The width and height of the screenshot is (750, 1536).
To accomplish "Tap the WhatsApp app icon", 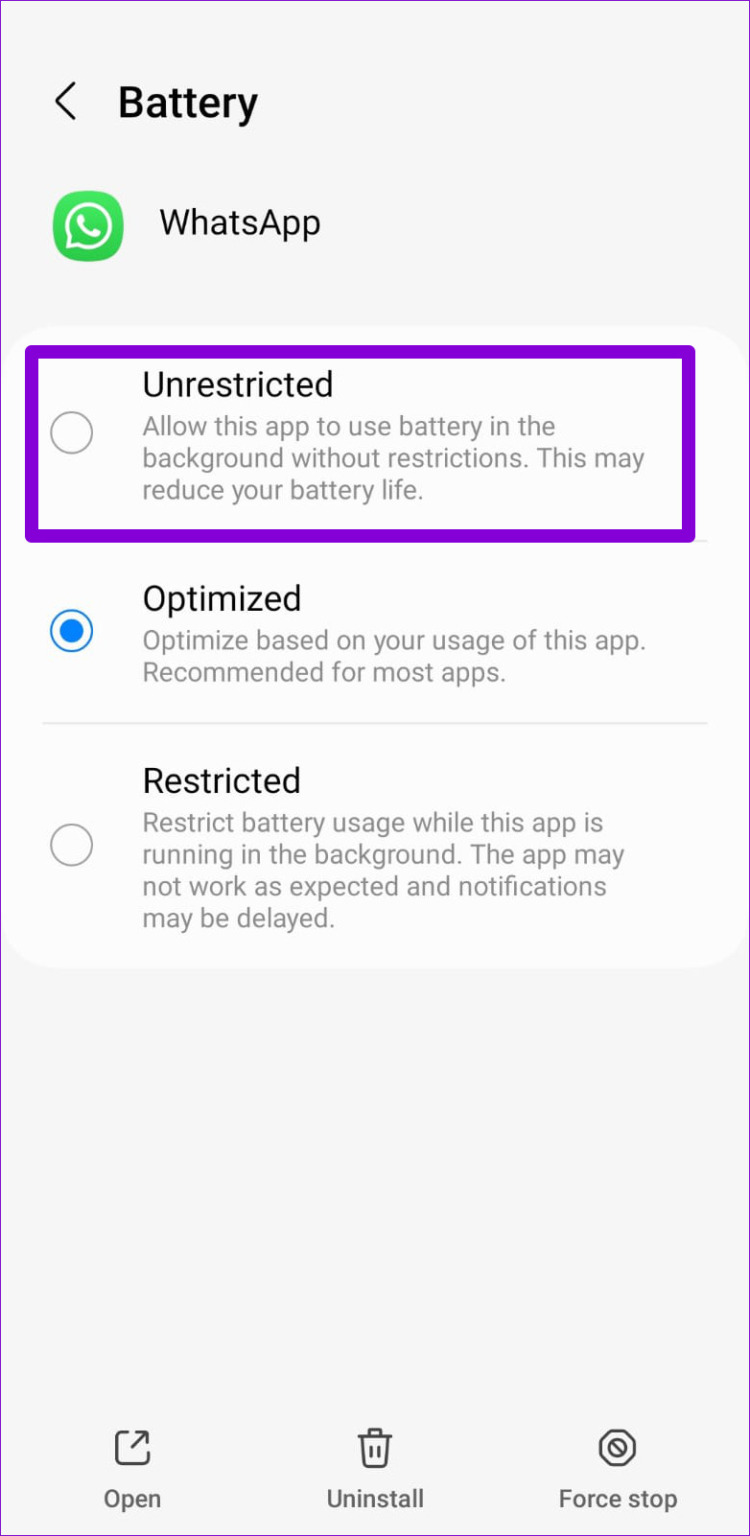I will 87,226.
